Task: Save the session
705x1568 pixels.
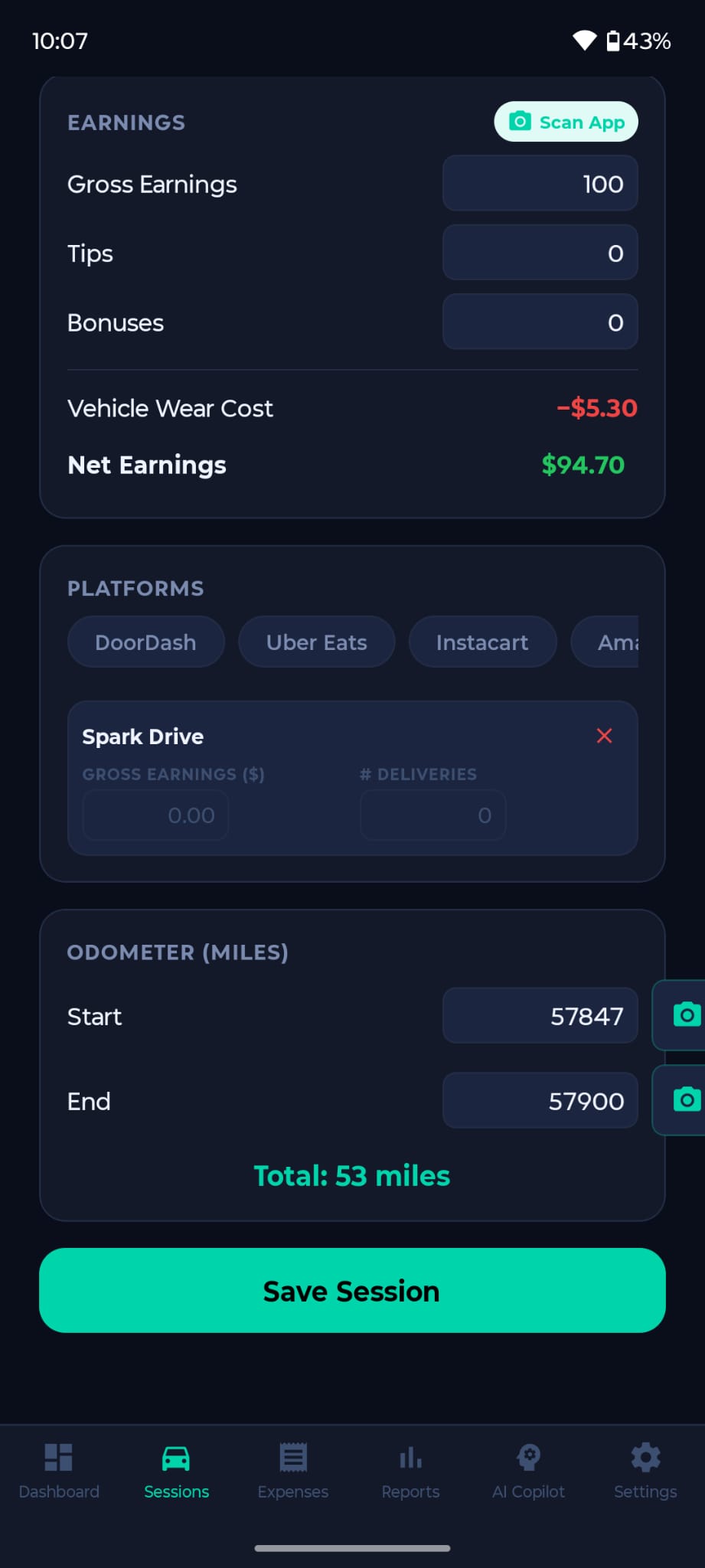Action: [x=352, y=1291]
